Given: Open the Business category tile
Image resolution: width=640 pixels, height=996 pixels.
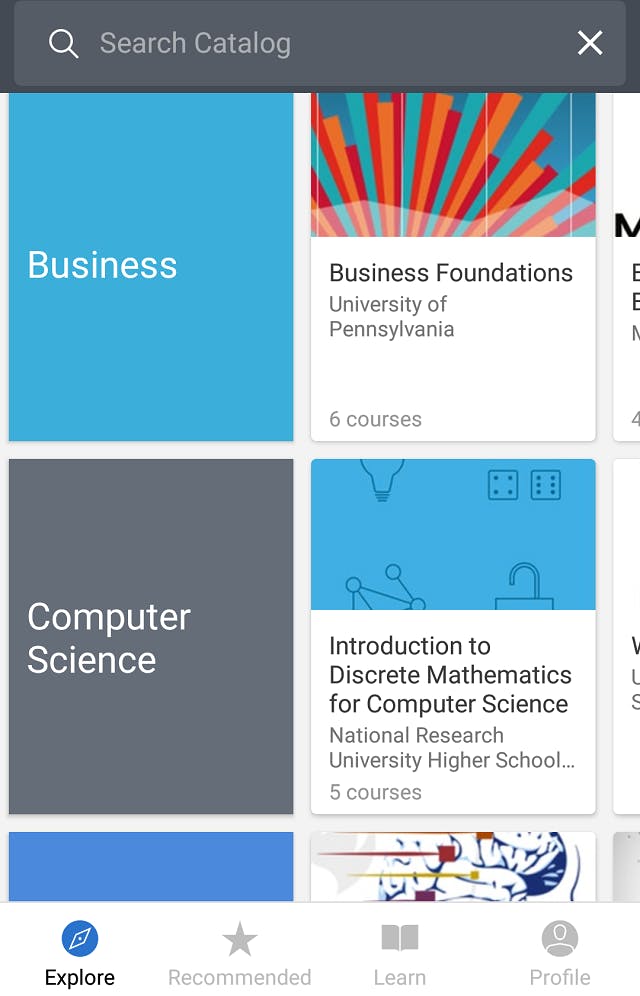Looking at the screenshot, I should [151, 266].
